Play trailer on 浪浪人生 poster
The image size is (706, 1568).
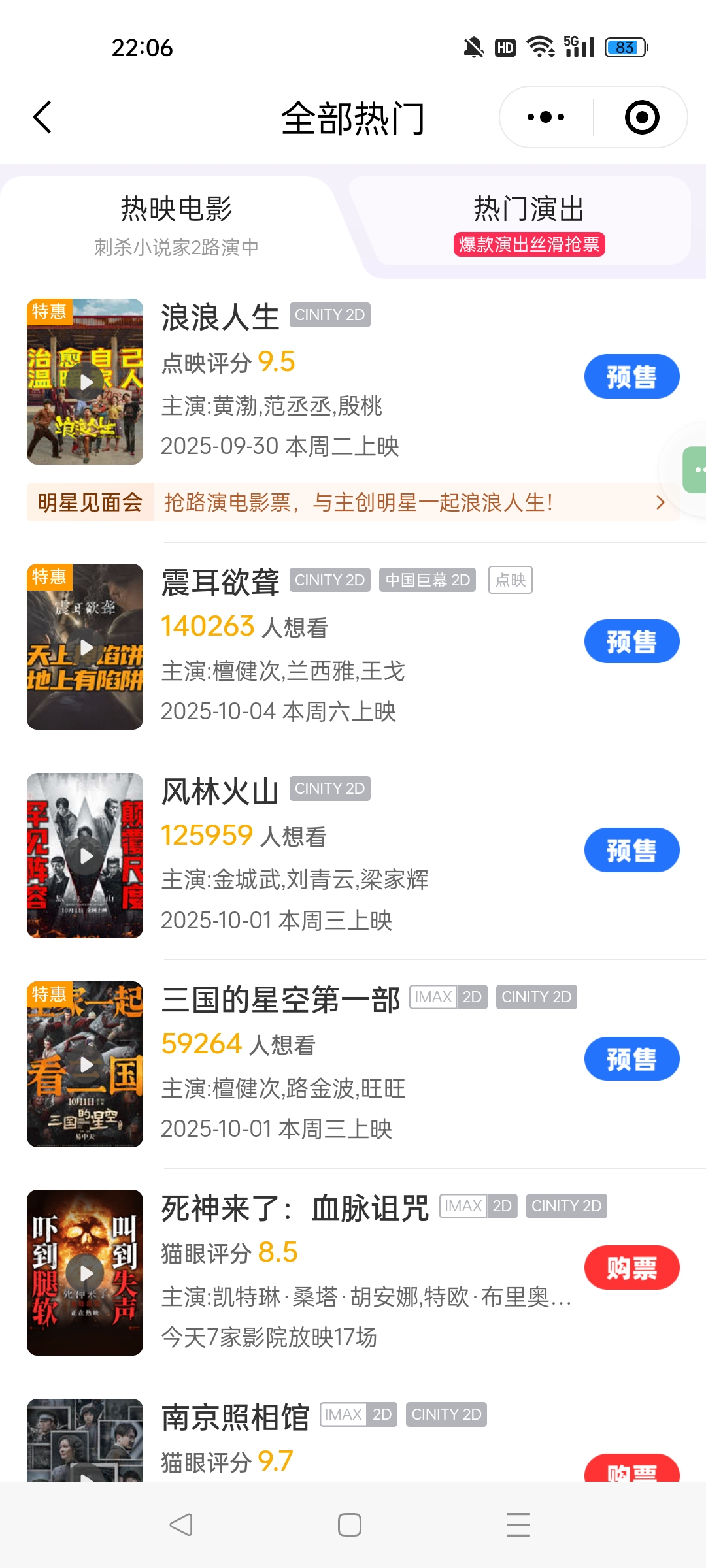86,382
